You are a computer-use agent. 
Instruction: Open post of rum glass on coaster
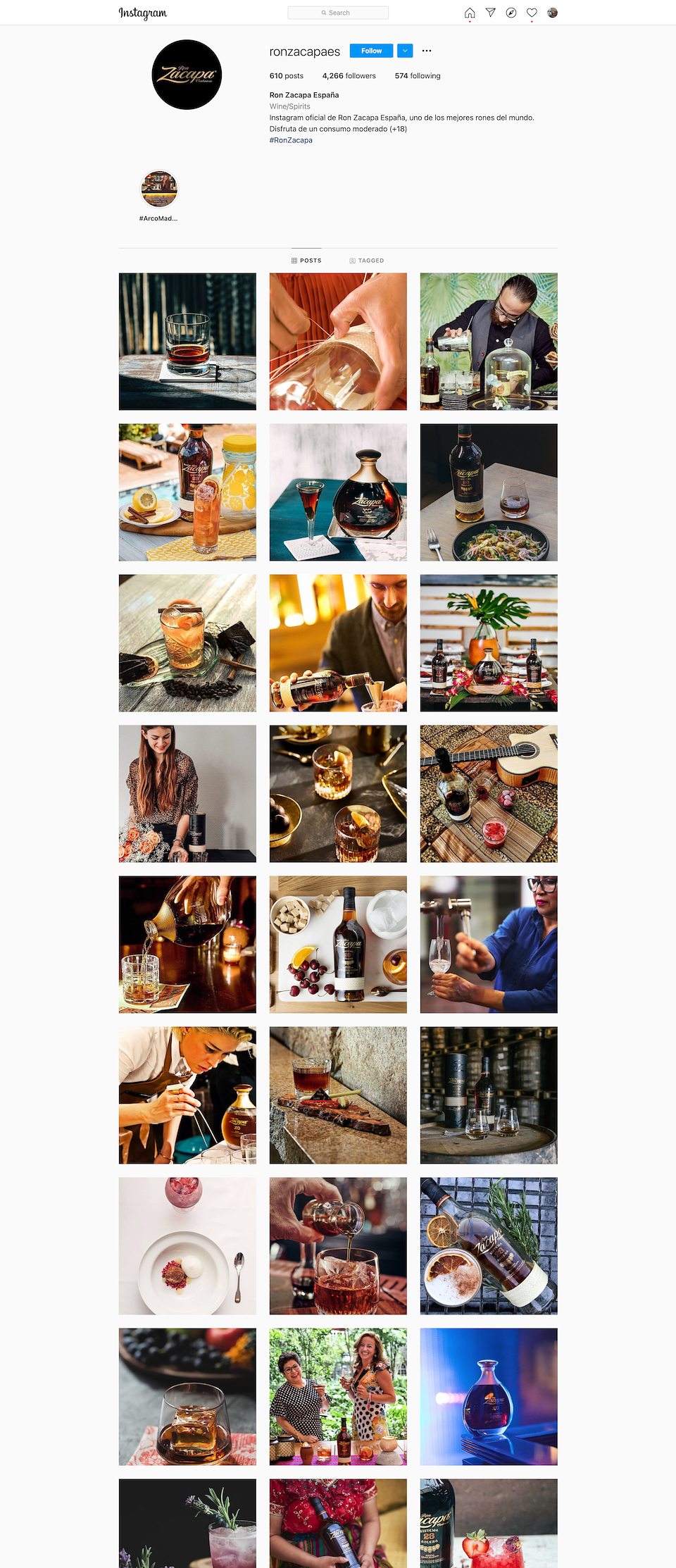187,342
